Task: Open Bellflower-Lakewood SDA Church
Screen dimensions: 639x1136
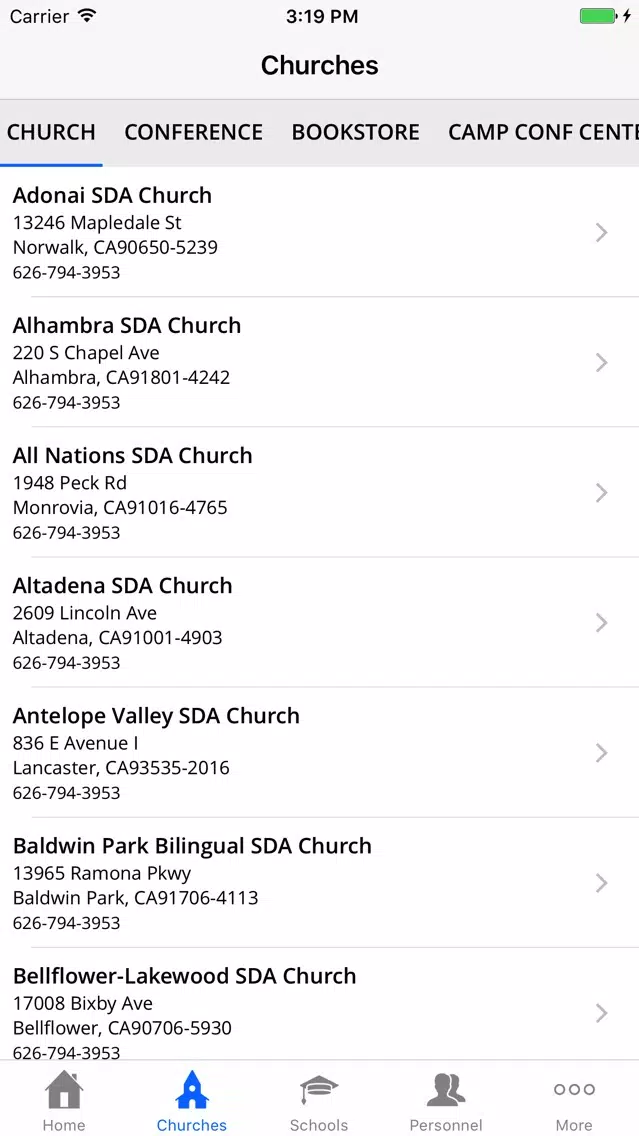Action: pyautogui.click(x=320, y=1004)
